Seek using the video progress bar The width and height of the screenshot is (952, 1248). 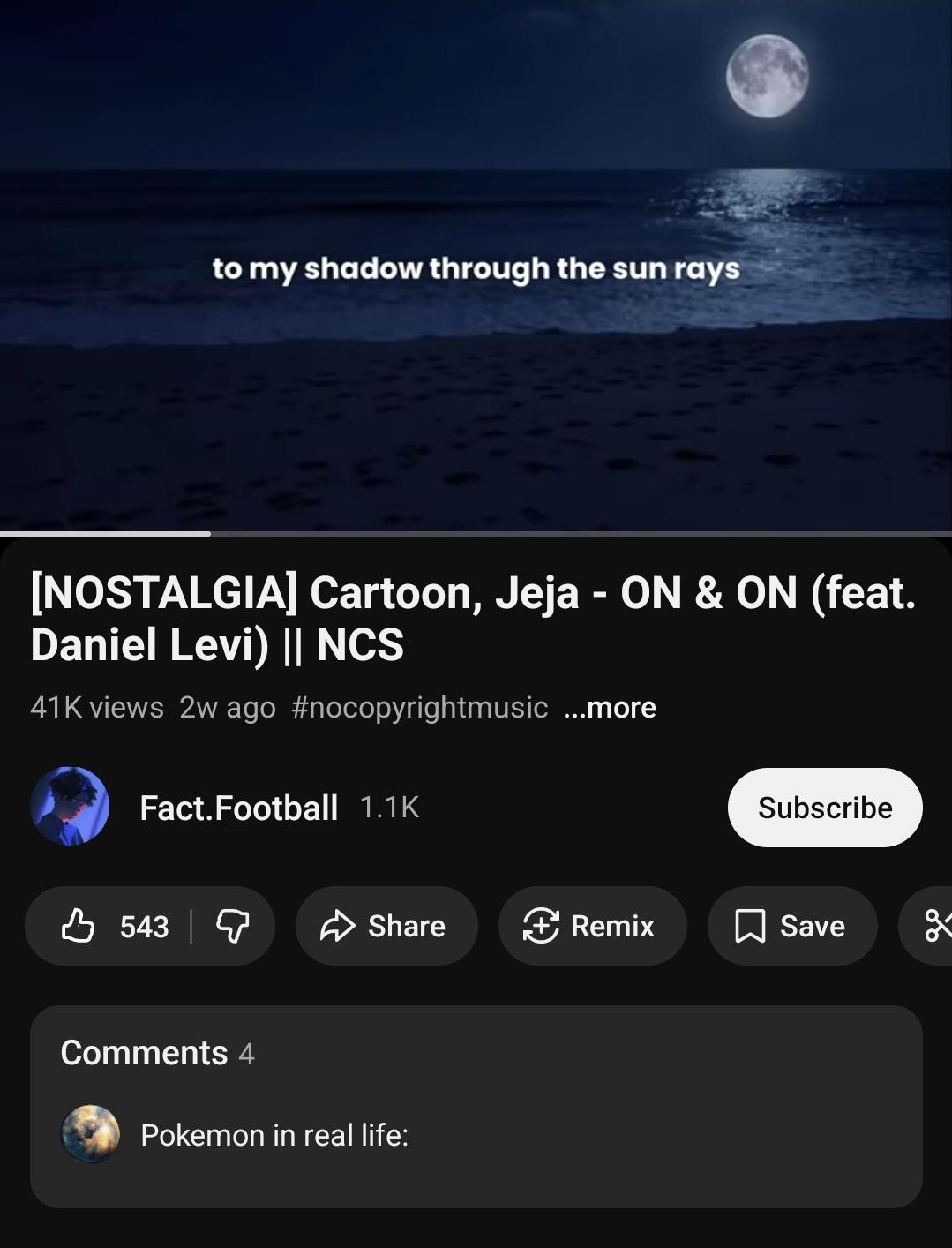tap(476, 533)
